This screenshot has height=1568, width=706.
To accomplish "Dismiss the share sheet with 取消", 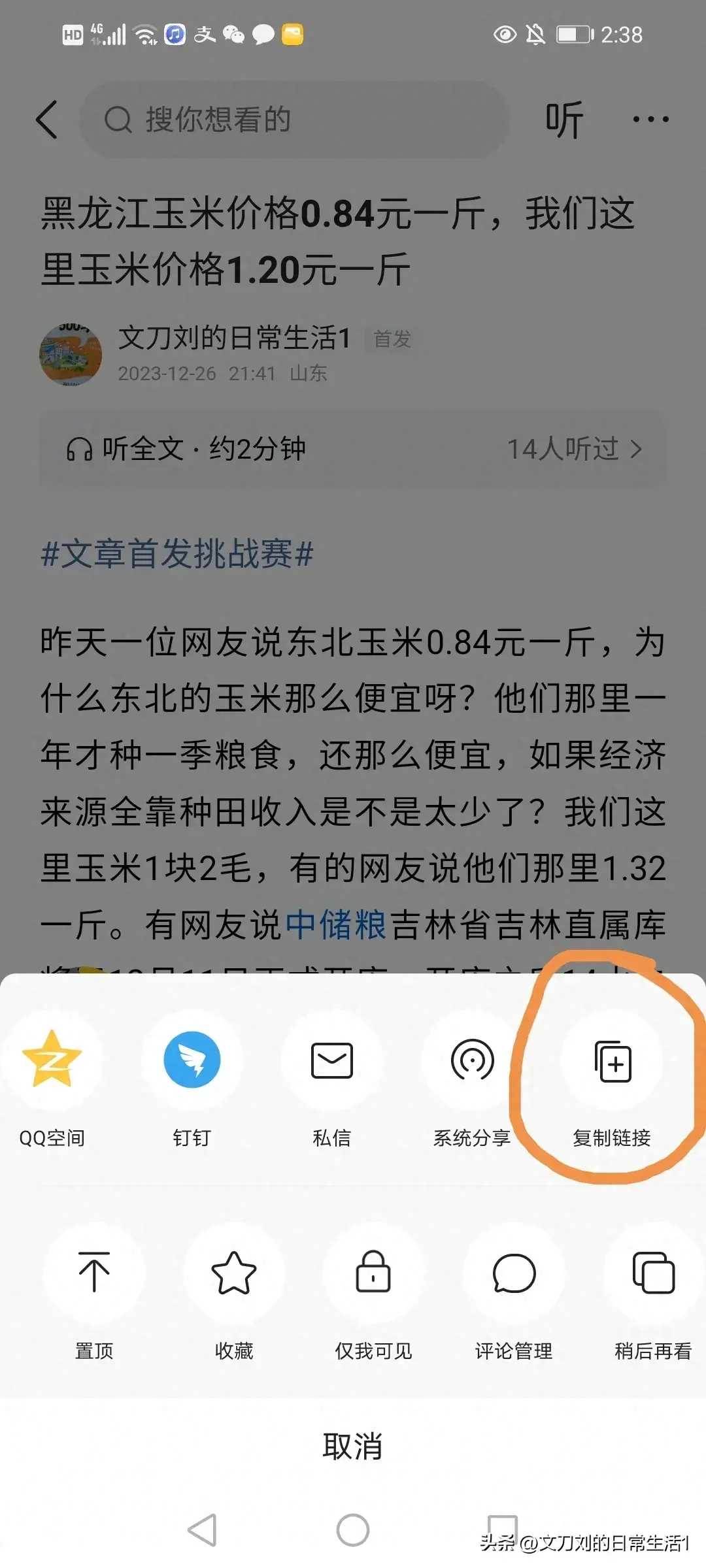I will point(353,1446).
